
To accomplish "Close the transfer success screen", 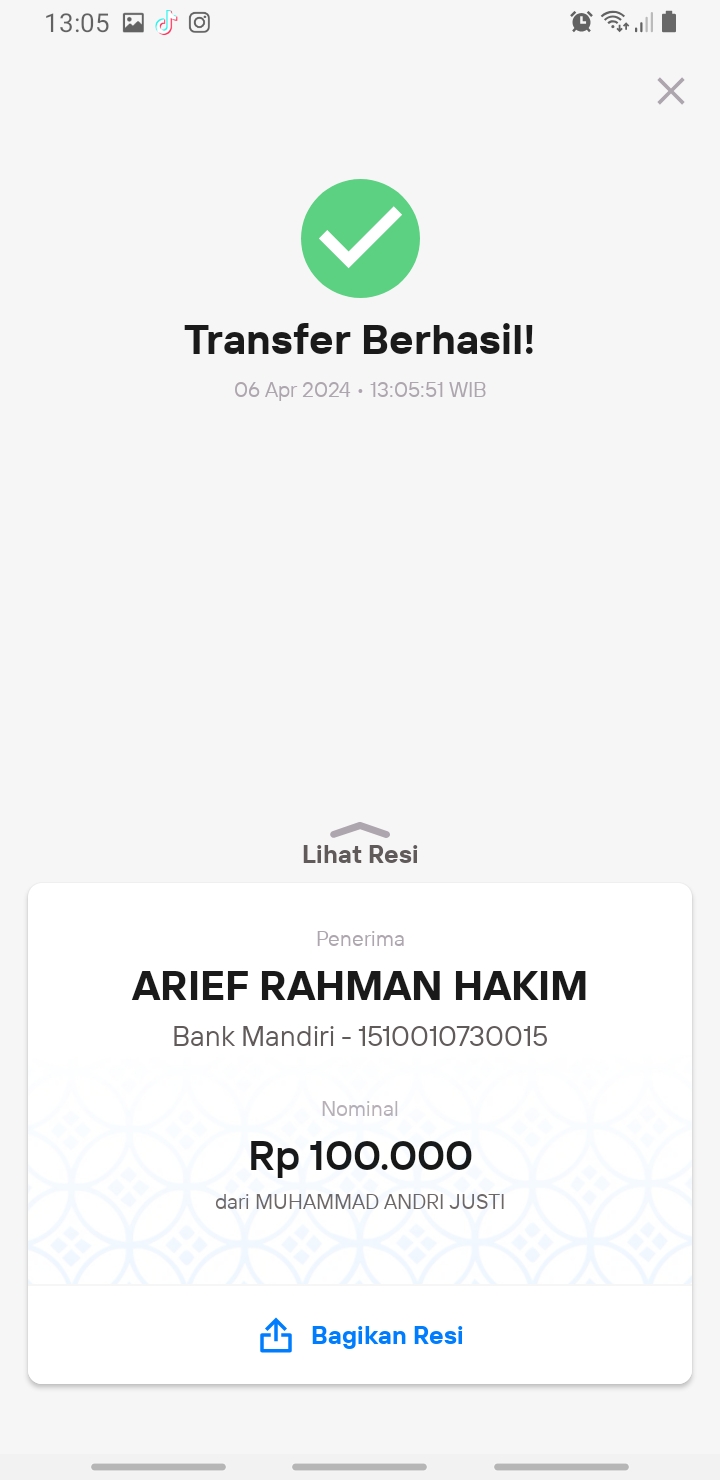I will pyautogui.click(x=670, y=91).
